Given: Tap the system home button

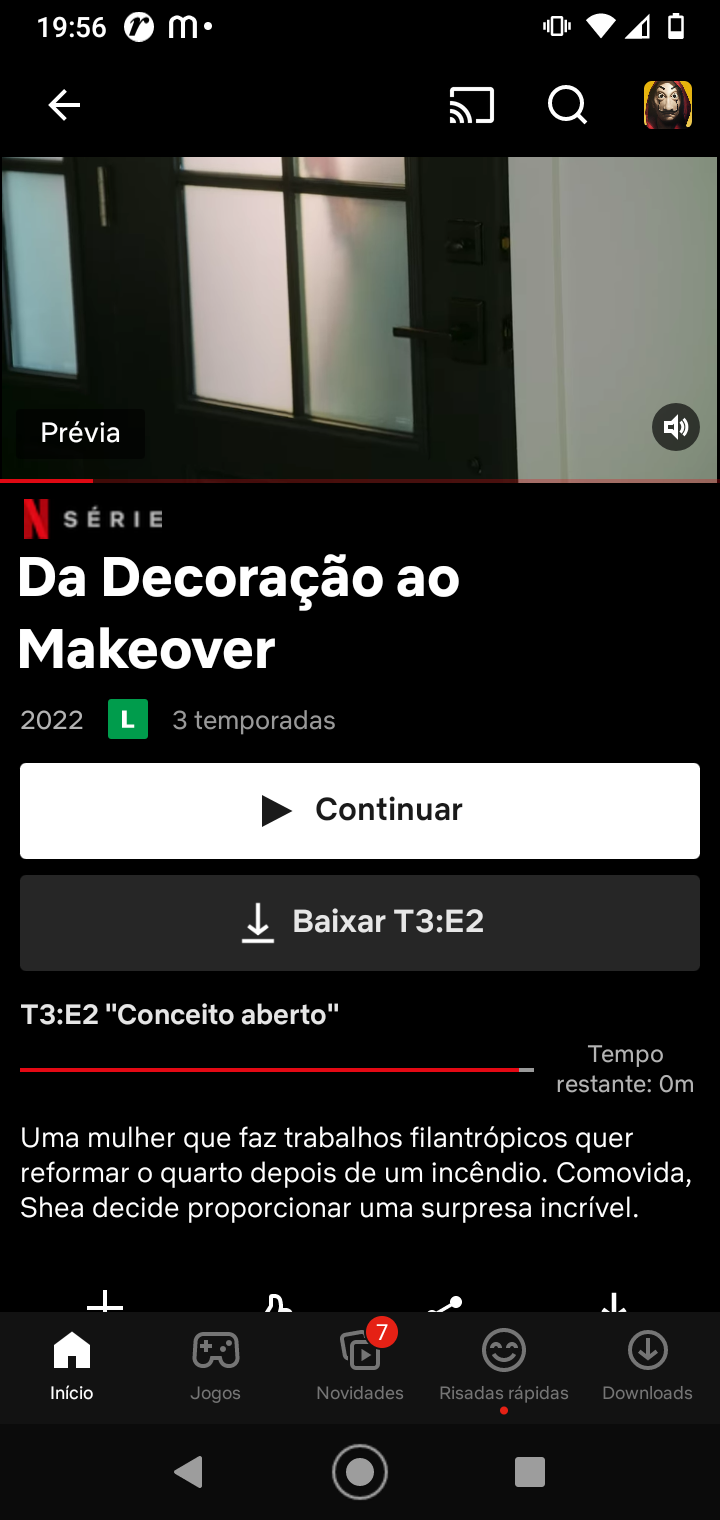Looking at the screenshot, I should 360,1472.
